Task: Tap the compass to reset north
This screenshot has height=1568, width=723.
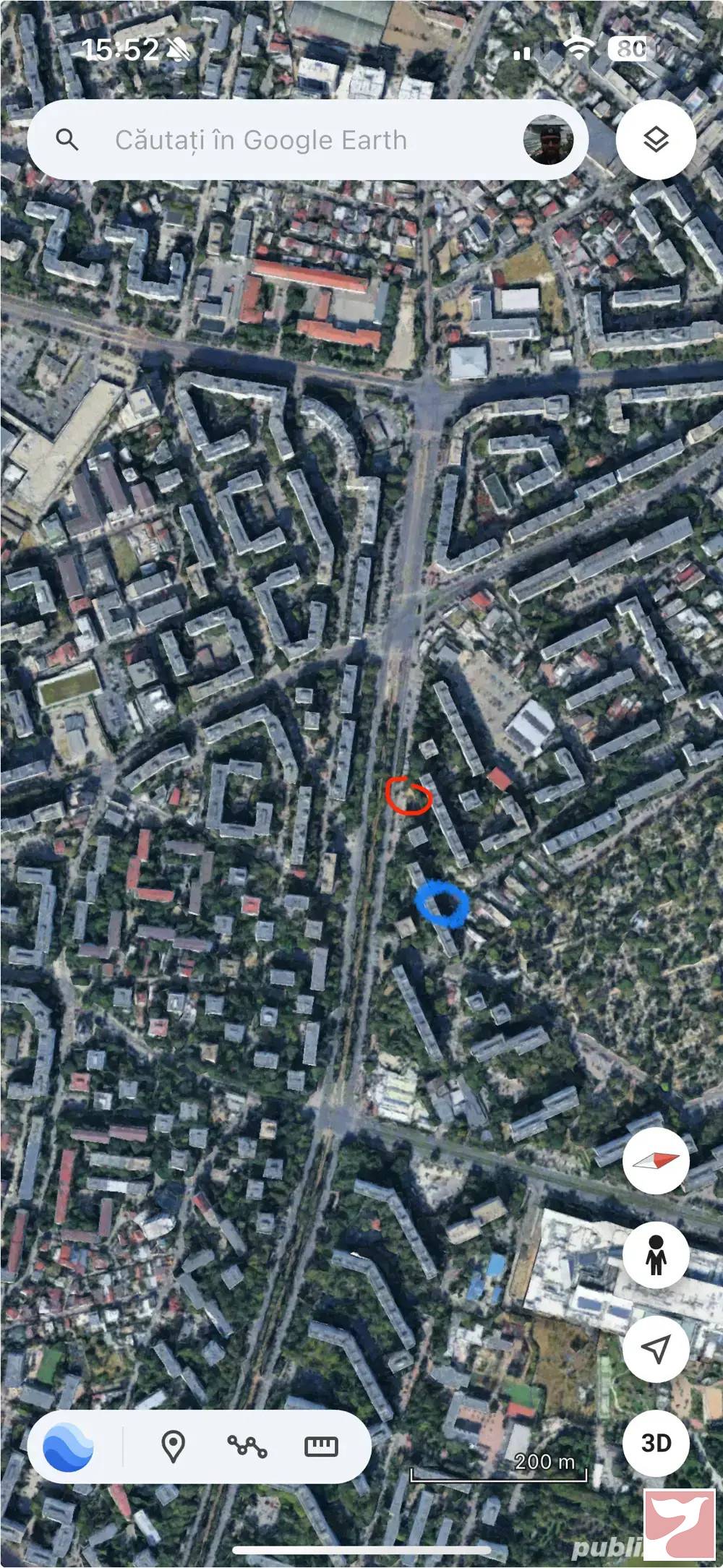Action: 656,1160
